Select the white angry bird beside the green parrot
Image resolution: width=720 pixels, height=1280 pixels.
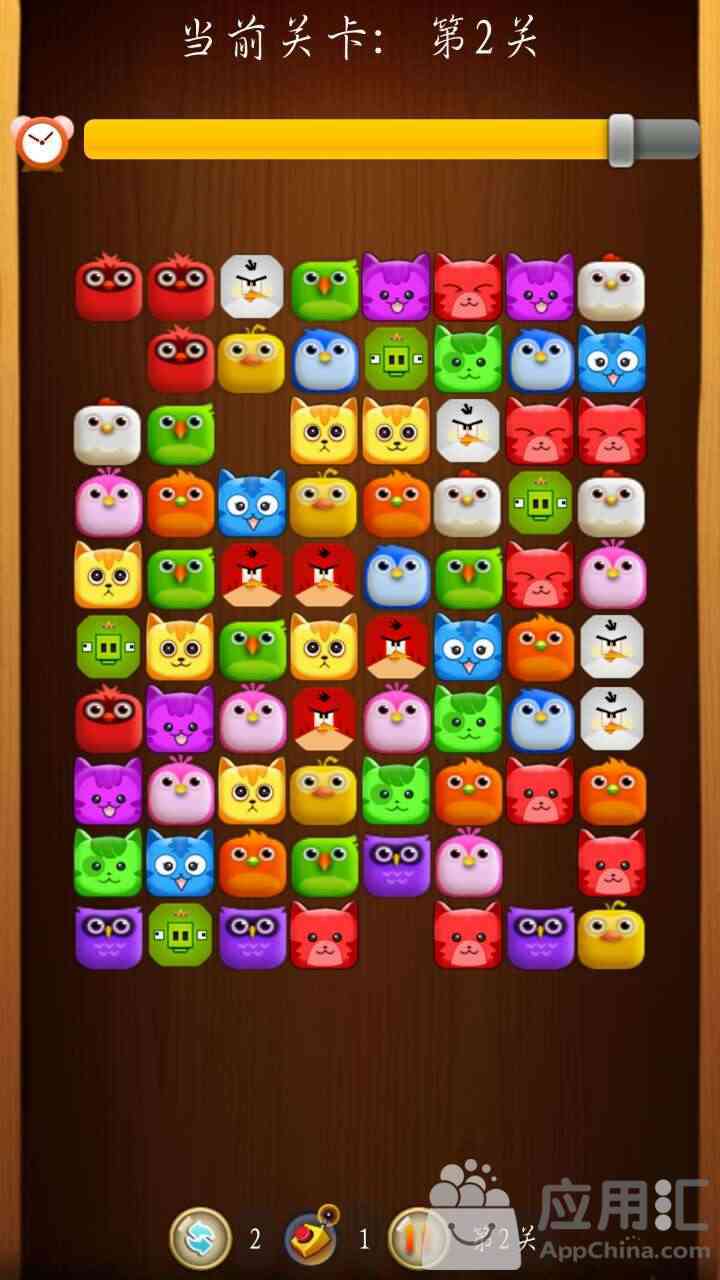tap(253, 288)
